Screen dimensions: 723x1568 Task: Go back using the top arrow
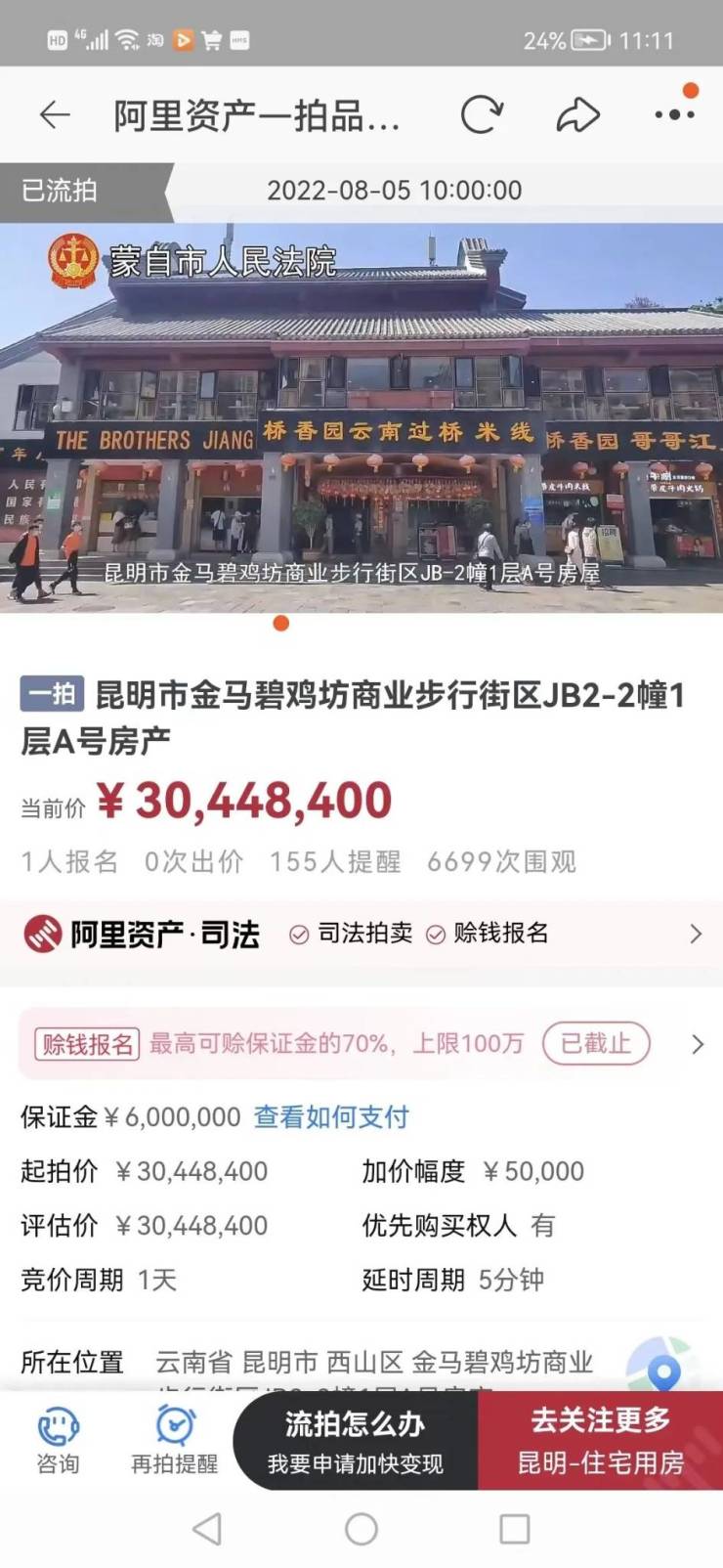point(55,115)
